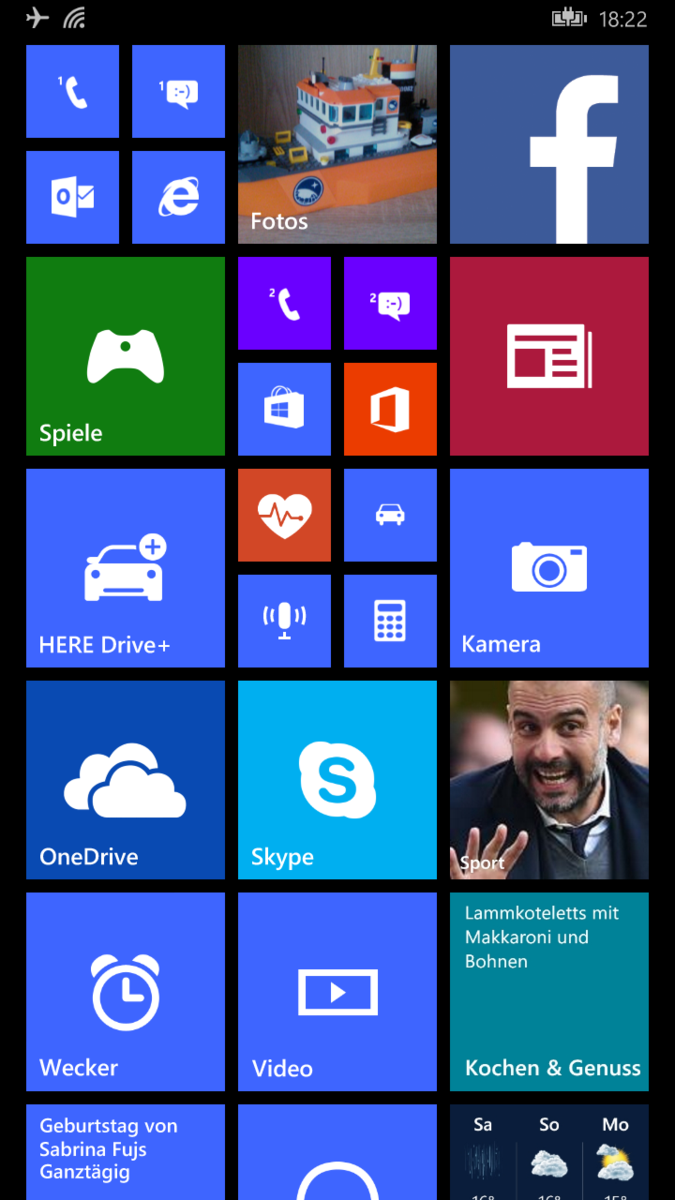The image size is (675, 1200).
Task: Open Kochen & Genuss tile
Action: (x=549, y=992)
